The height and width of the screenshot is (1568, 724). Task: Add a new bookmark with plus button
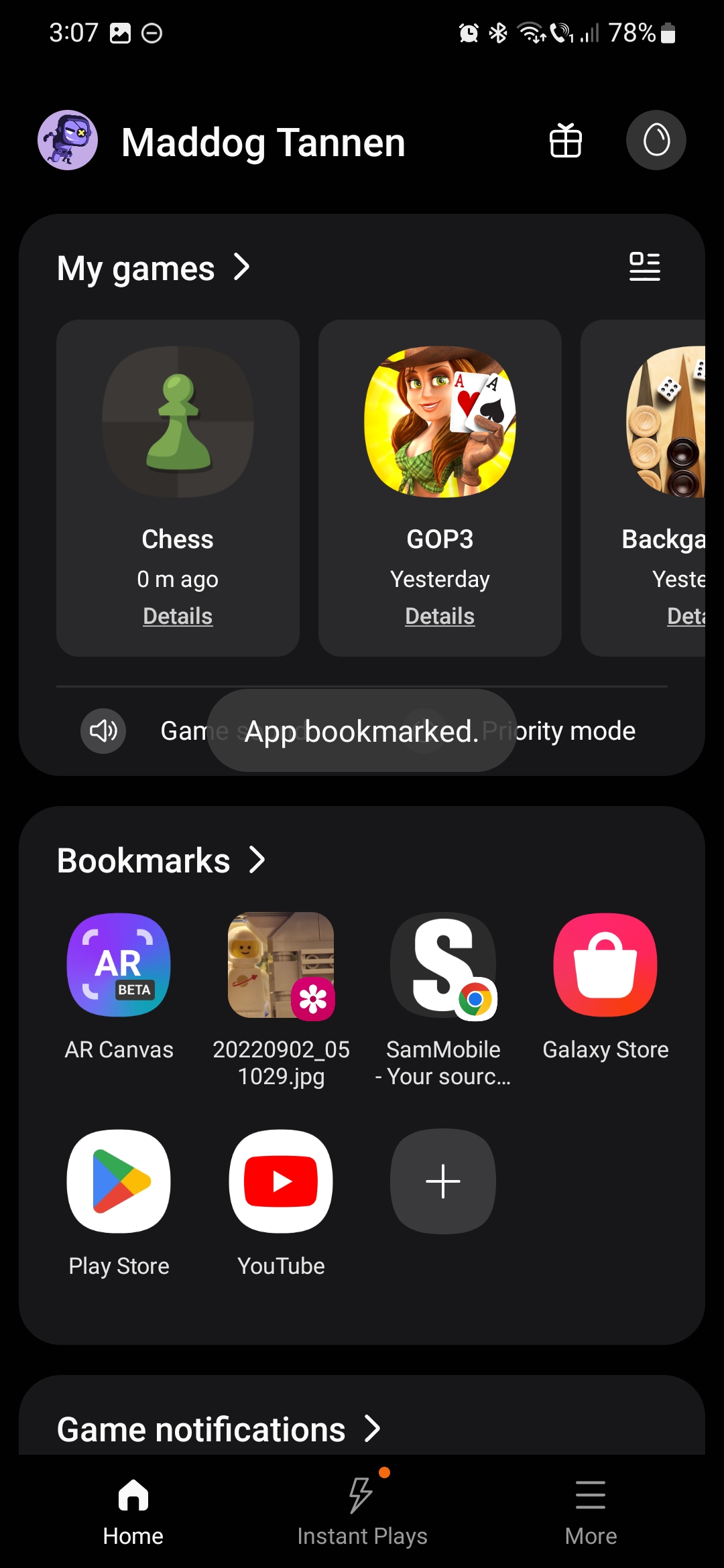tap(443, 1181)
